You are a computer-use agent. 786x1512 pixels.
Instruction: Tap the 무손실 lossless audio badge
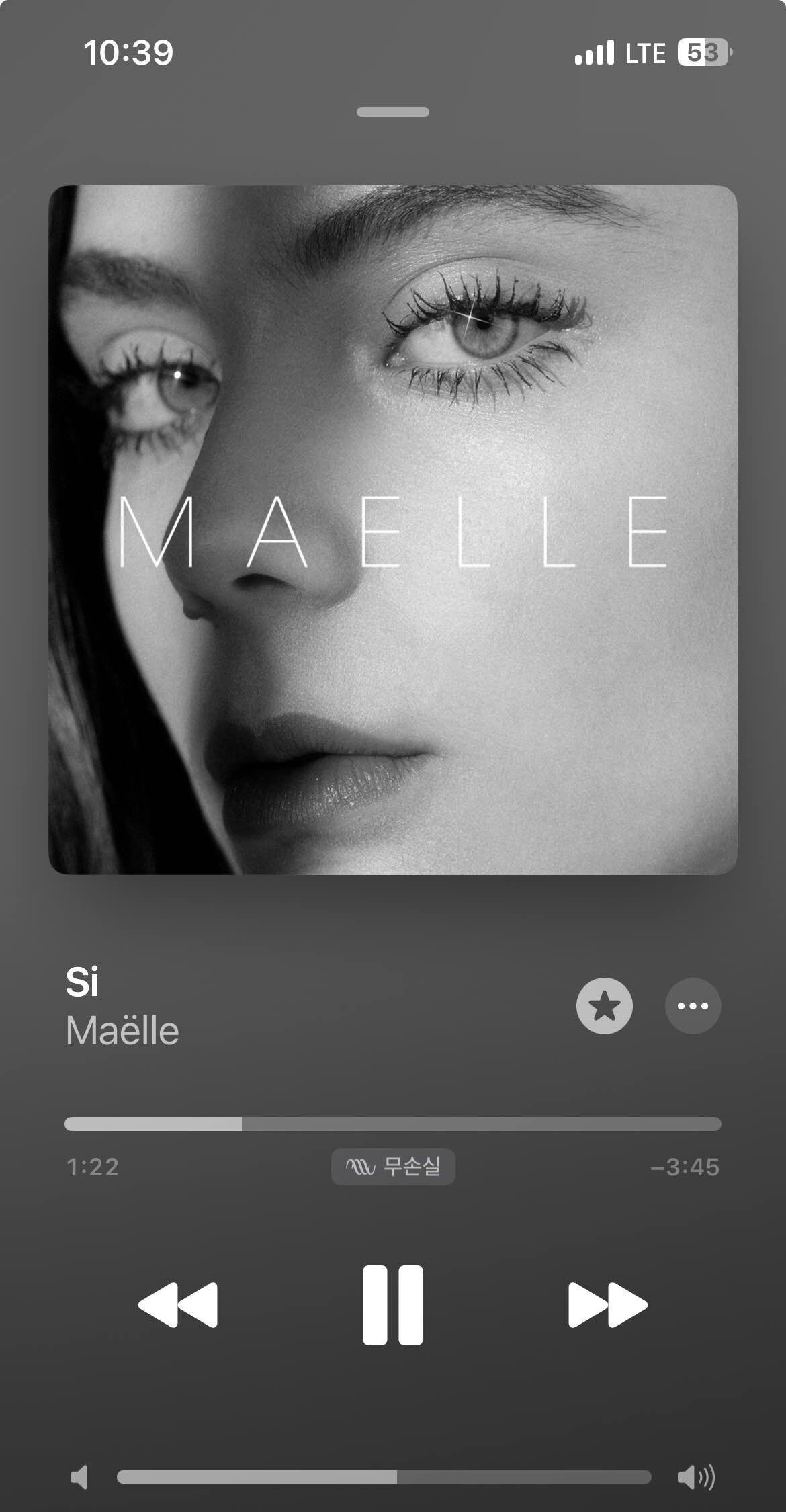click(393, 1166)
